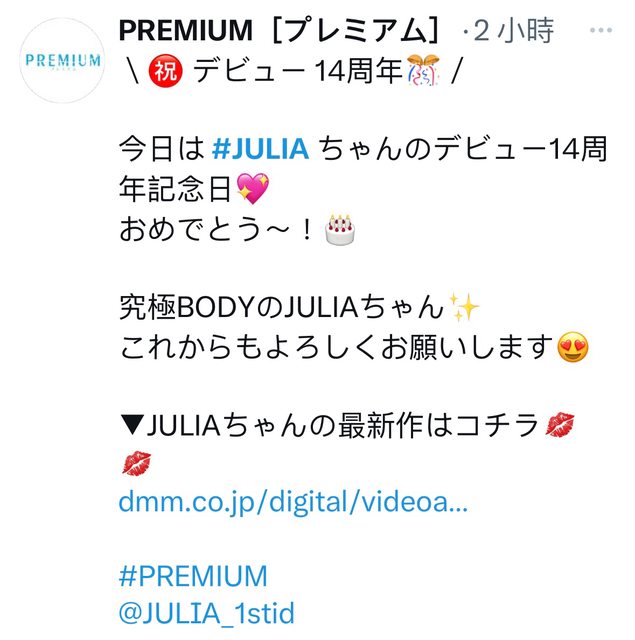The width and height of the screenshot is (635, 640).
Task: Open the PREMIUM profile avatar
Action: (61, 60)
